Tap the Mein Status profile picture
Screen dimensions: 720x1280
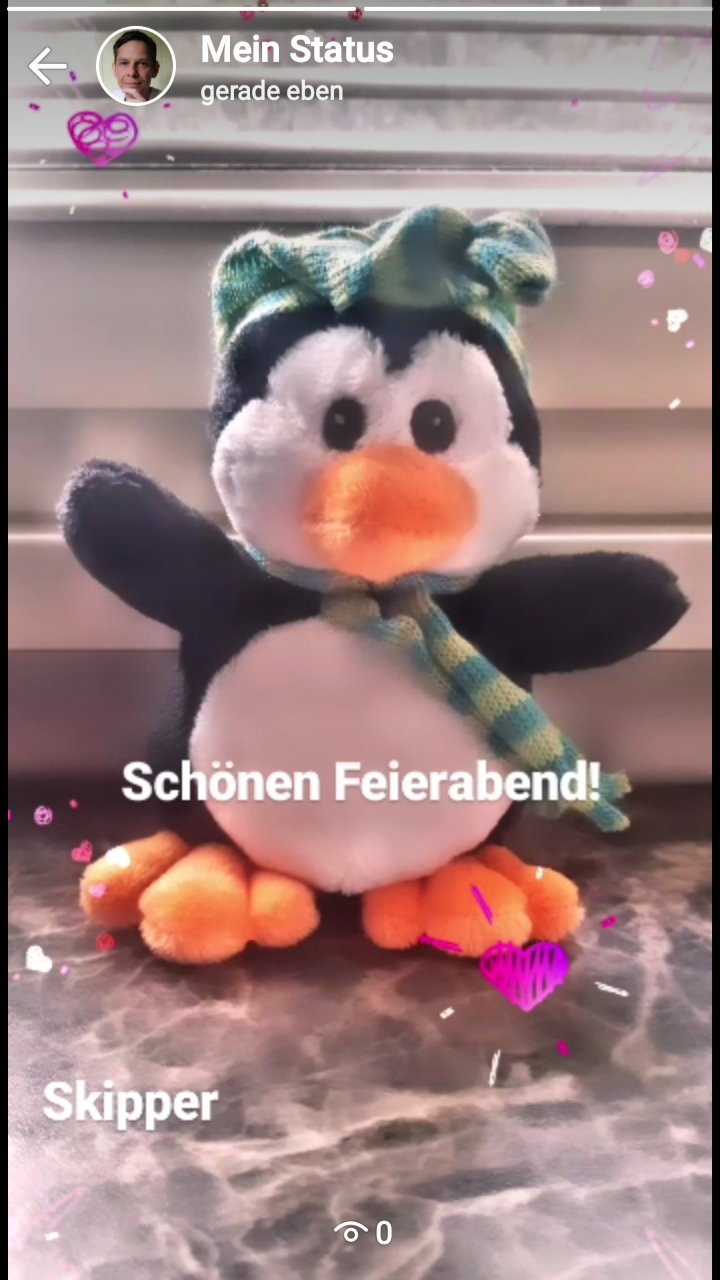136,67
